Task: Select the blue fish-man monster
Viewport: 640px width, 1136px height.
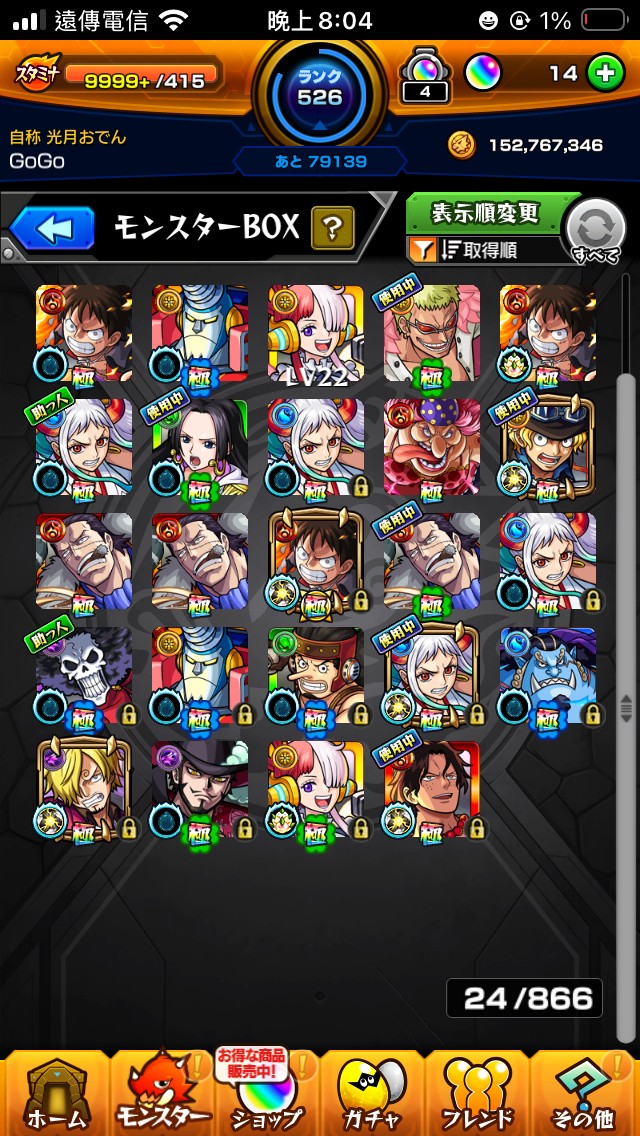Action: (548, 675)
